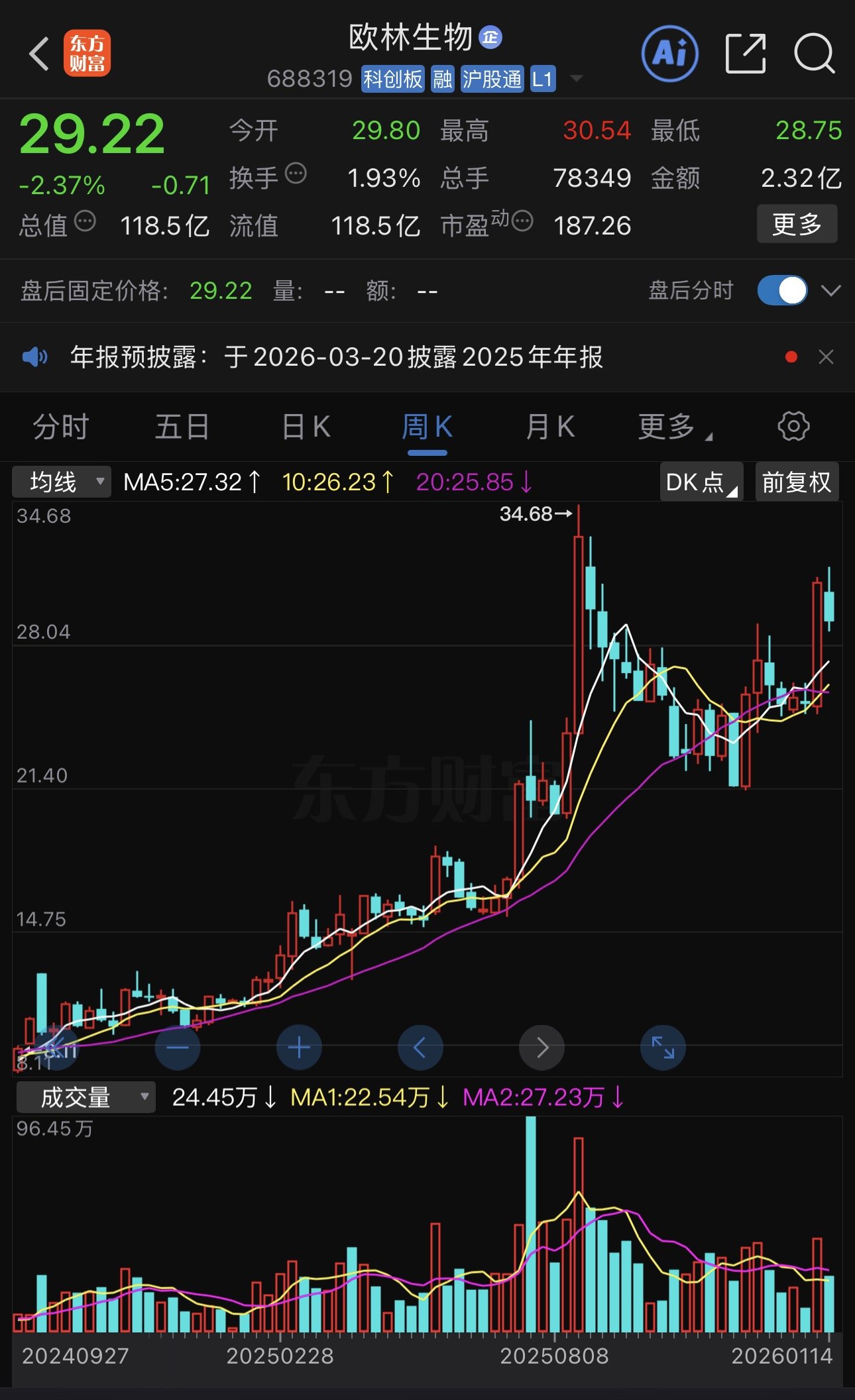The height and width of the screenshot is (1400, 855).
Task: Toggle the 盘后分时 switch
Action: pyautogui.click(x=783, y=290)
